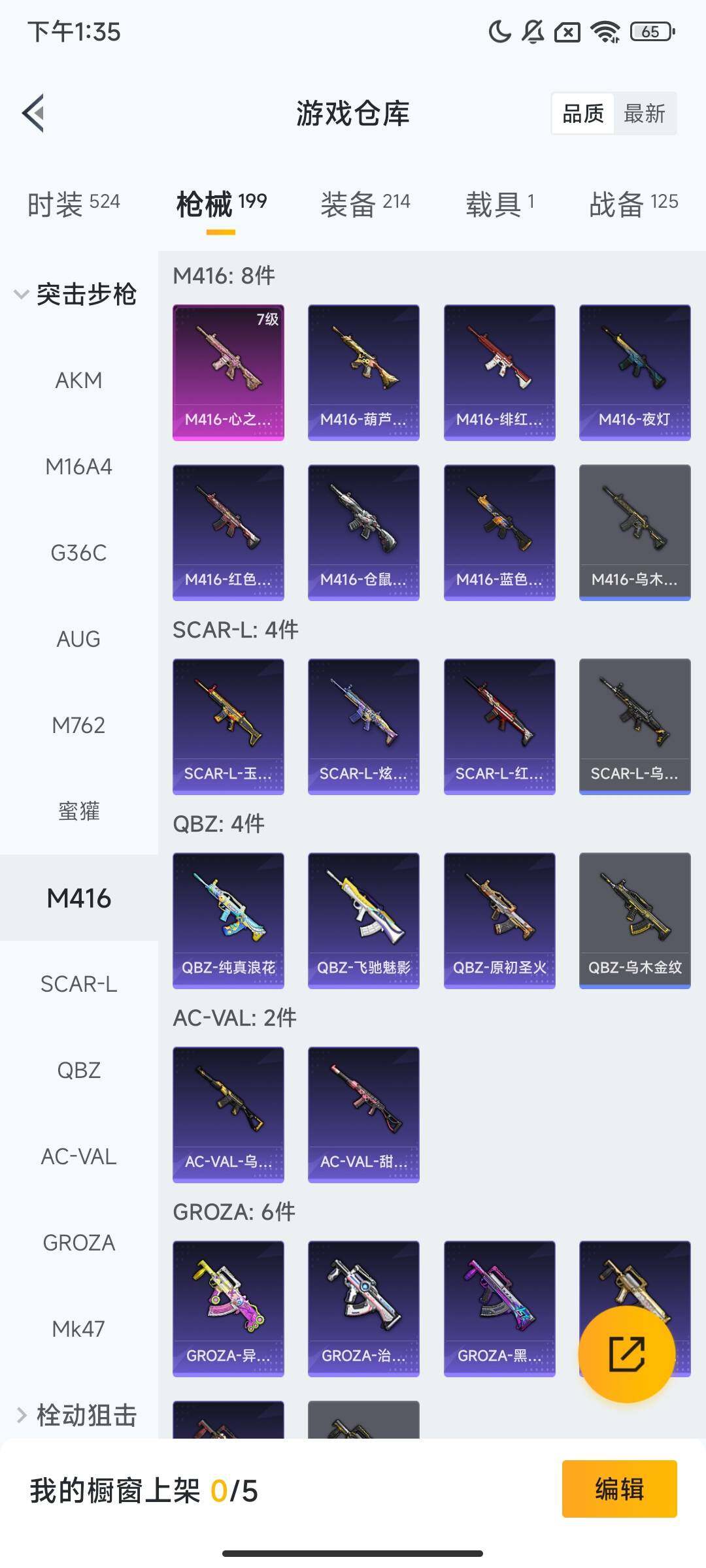
Task: Switch to the 战备 tab
Action: pyautogui.click(x=633, y=204)
